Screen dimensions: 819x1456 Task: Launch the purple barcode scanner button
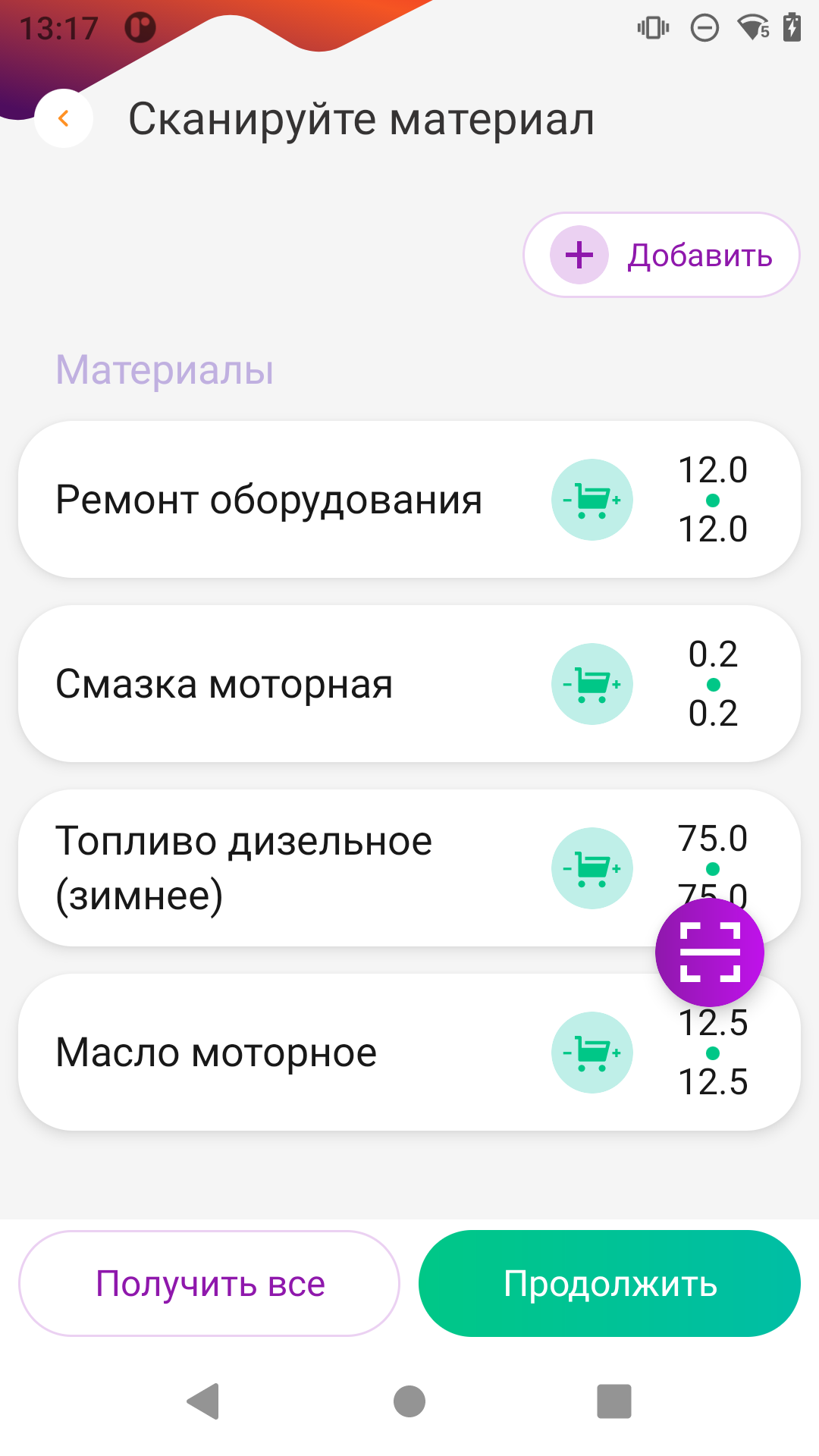(x=710, y=952)
